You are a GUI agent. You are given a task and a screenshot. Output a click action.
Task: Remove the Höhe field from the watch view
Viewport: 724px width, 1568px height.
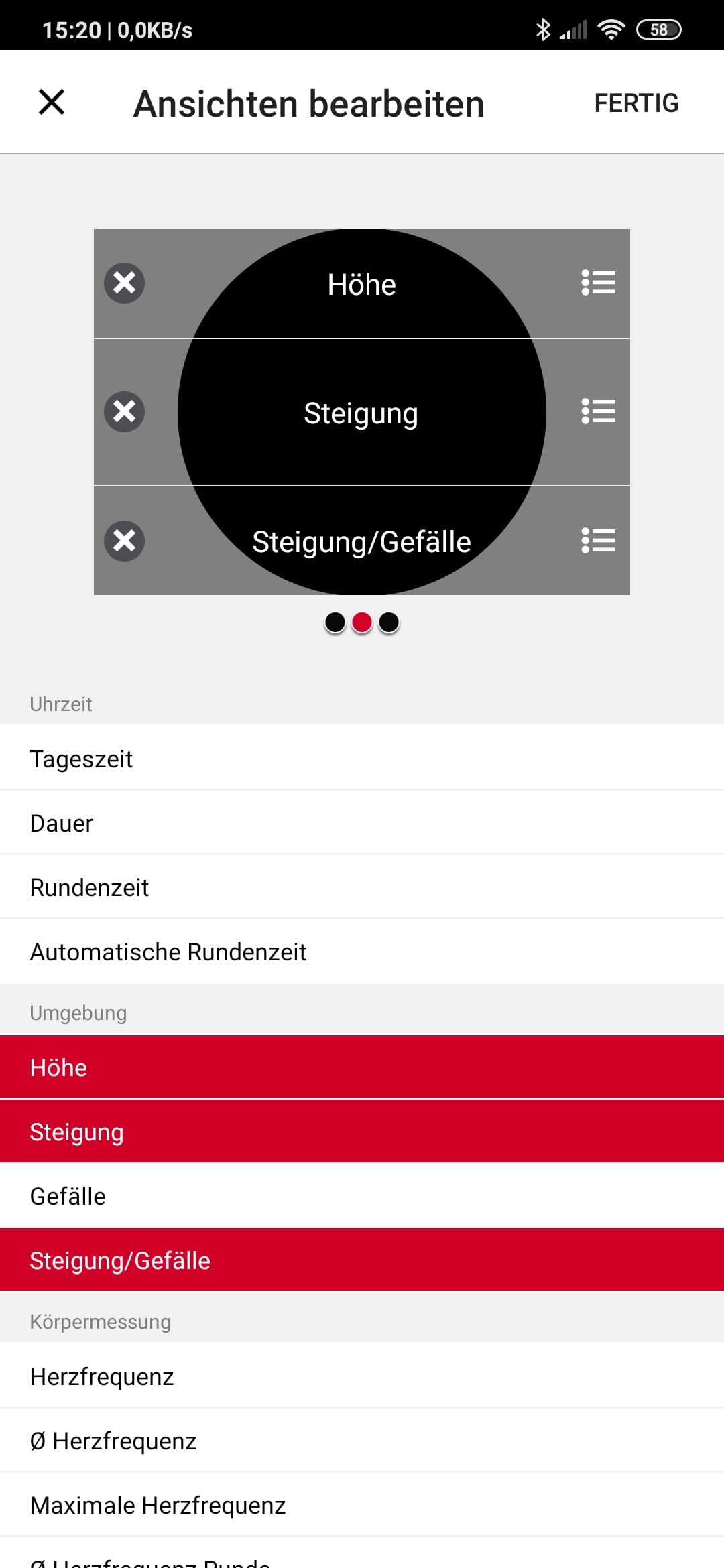pyautogui.click(x=125, y=283)
